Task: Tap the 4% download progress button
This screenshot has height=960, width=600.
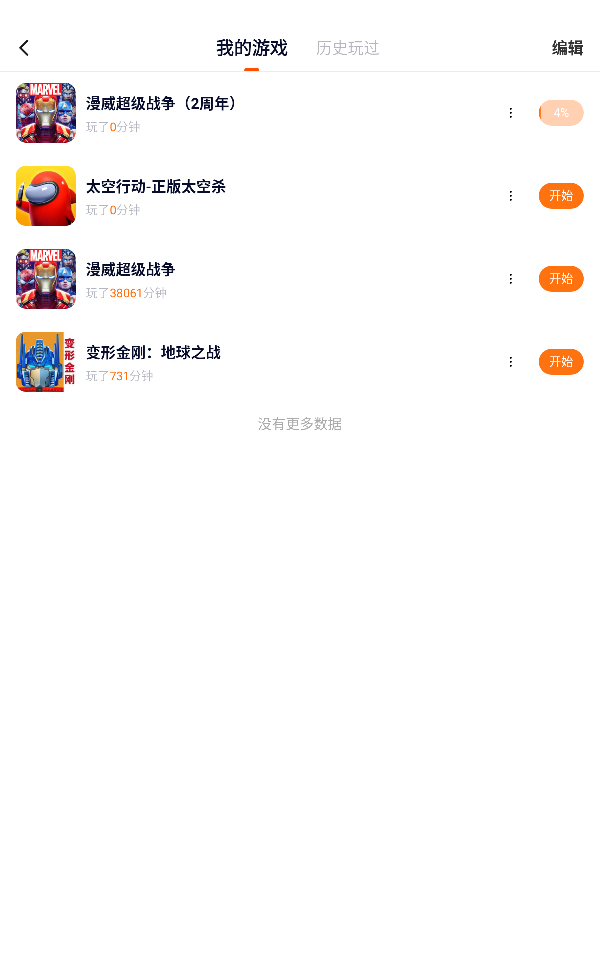Action: tap(561, 113)
